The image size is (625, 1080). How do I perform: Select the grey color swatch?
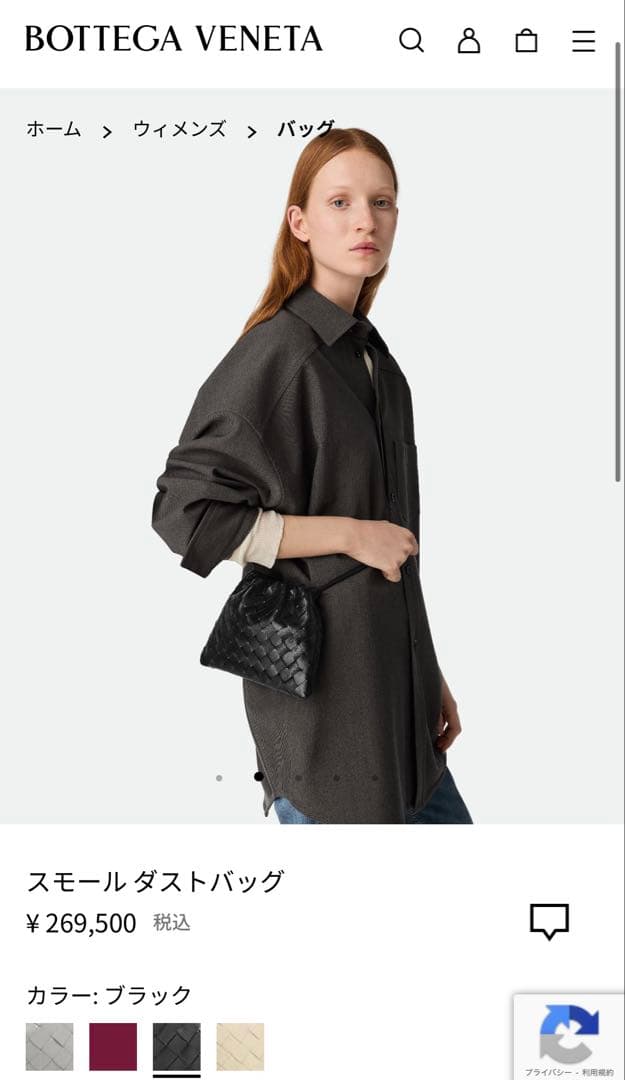point(50,1046)
